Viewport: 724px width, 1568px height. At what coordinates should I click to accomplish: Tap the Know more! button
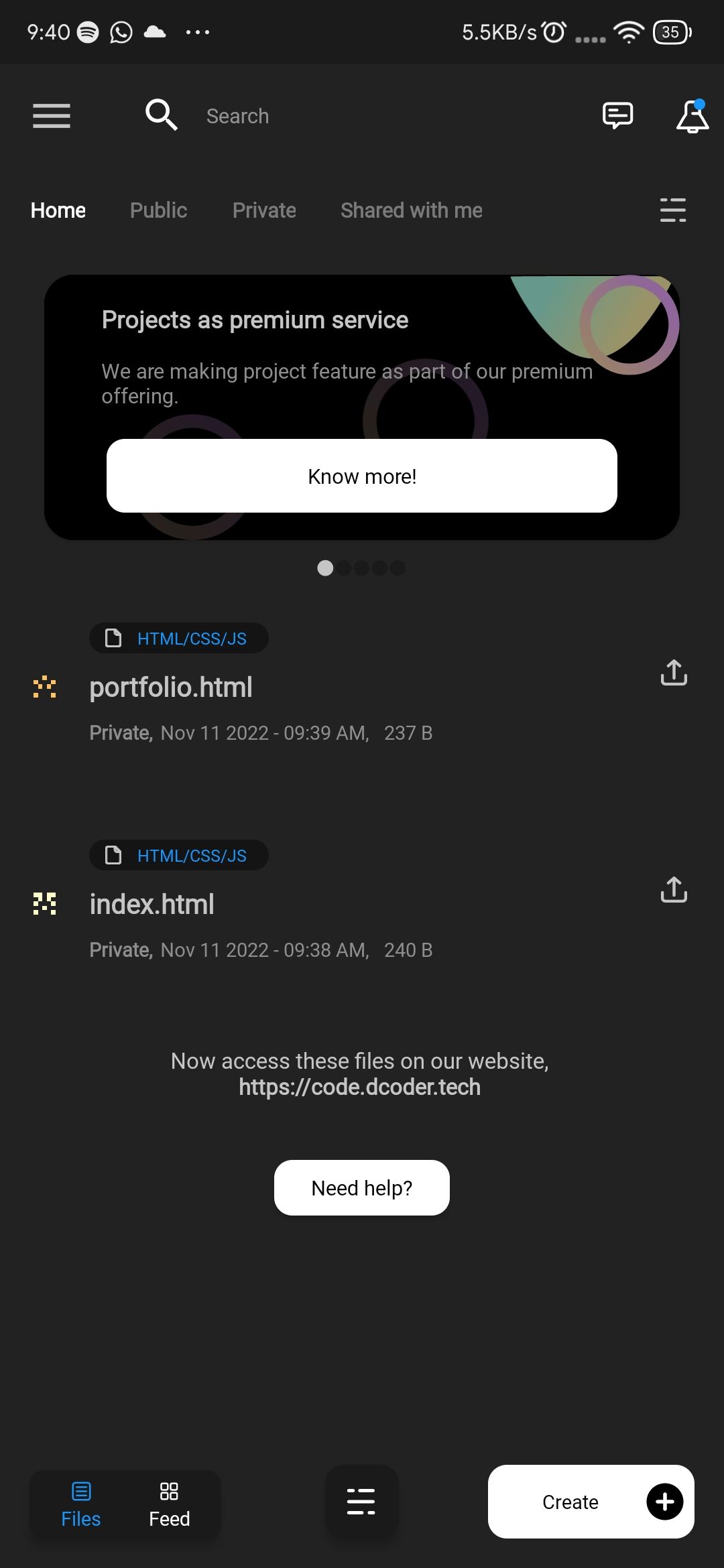point(362,476)
